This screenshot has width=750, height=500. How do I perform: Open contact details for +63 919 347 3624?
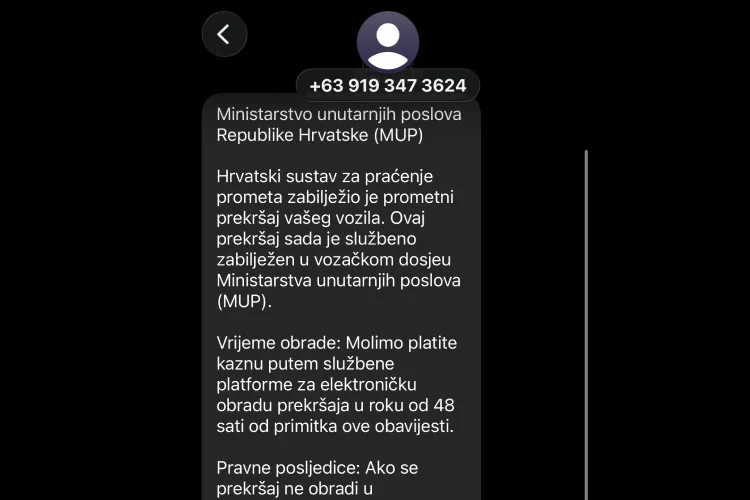click(x=388, y=85)
